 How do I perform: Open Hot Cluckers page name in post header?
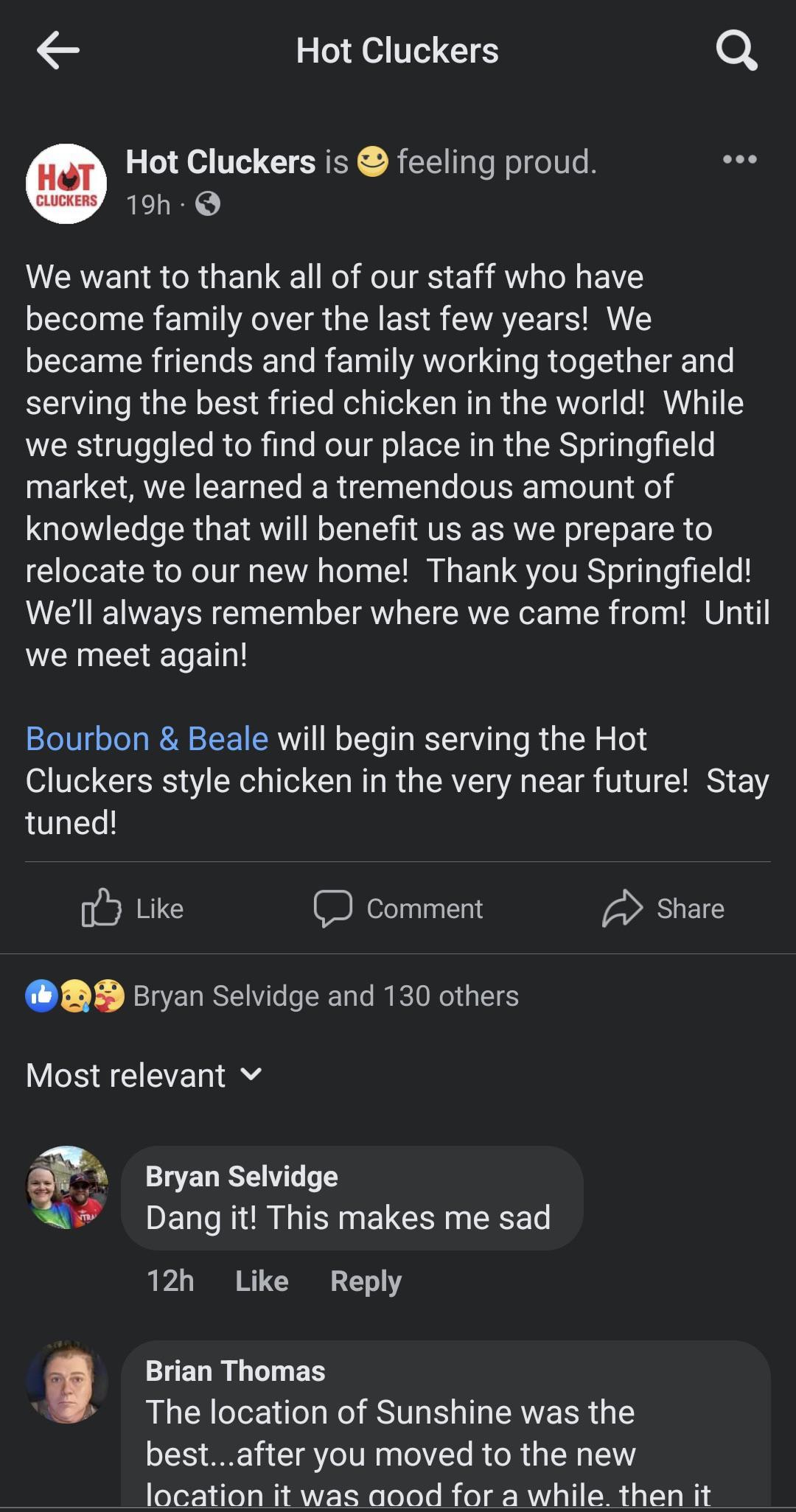pos(220,162)
